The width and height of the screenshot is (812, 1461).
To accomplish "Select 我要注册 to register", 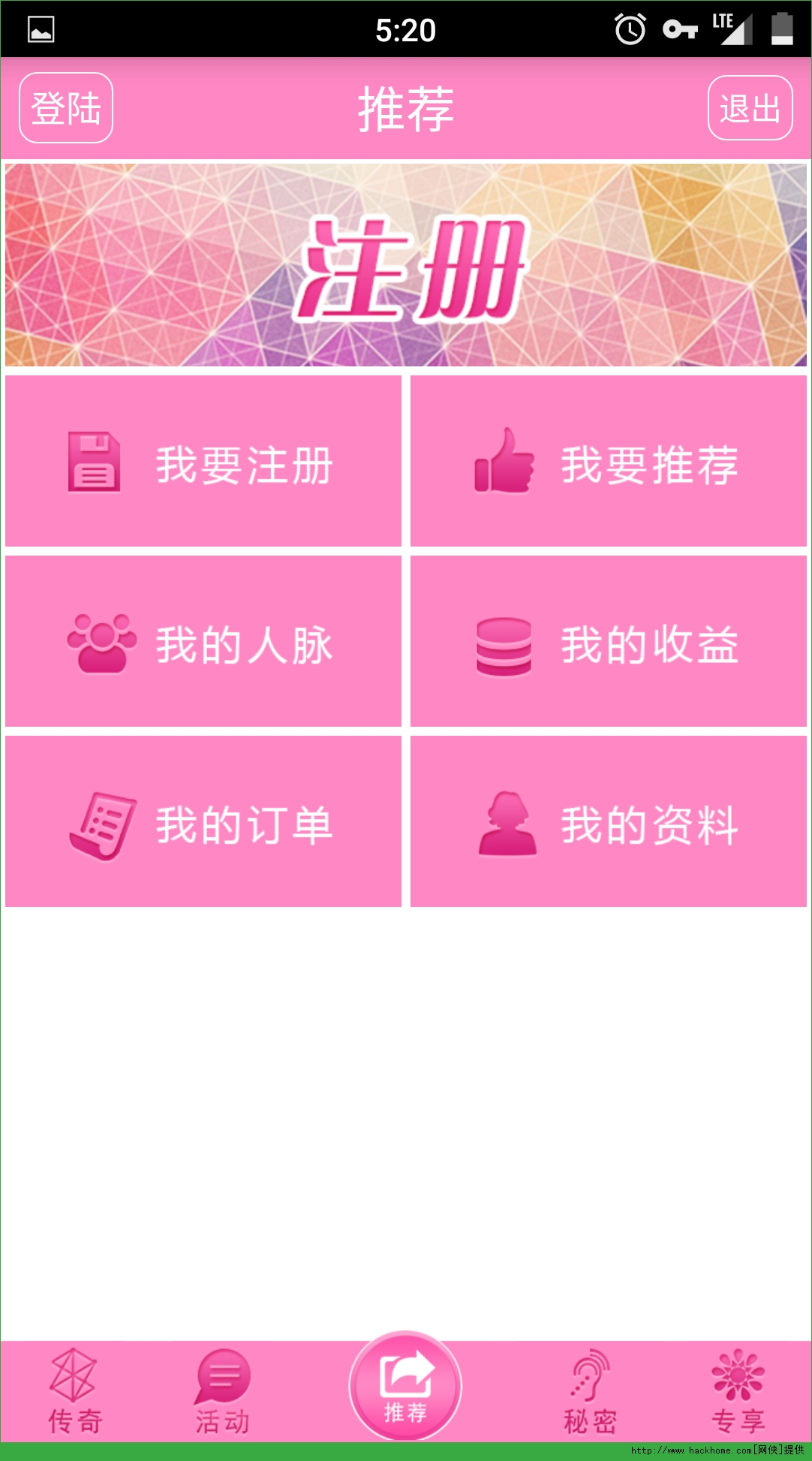I will [x=203, y=462].
